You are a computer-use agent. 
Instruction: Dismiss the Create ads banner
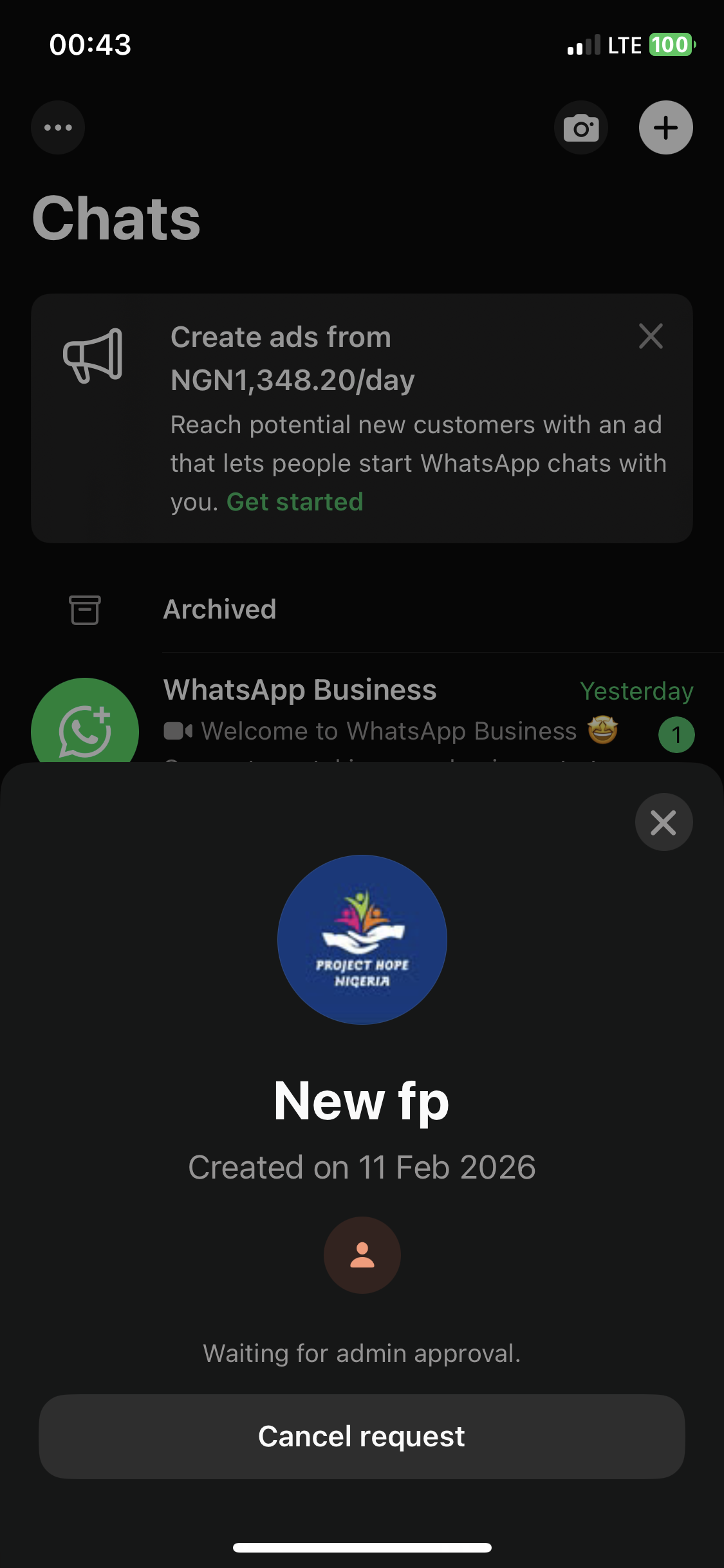(x=651, y=336)
